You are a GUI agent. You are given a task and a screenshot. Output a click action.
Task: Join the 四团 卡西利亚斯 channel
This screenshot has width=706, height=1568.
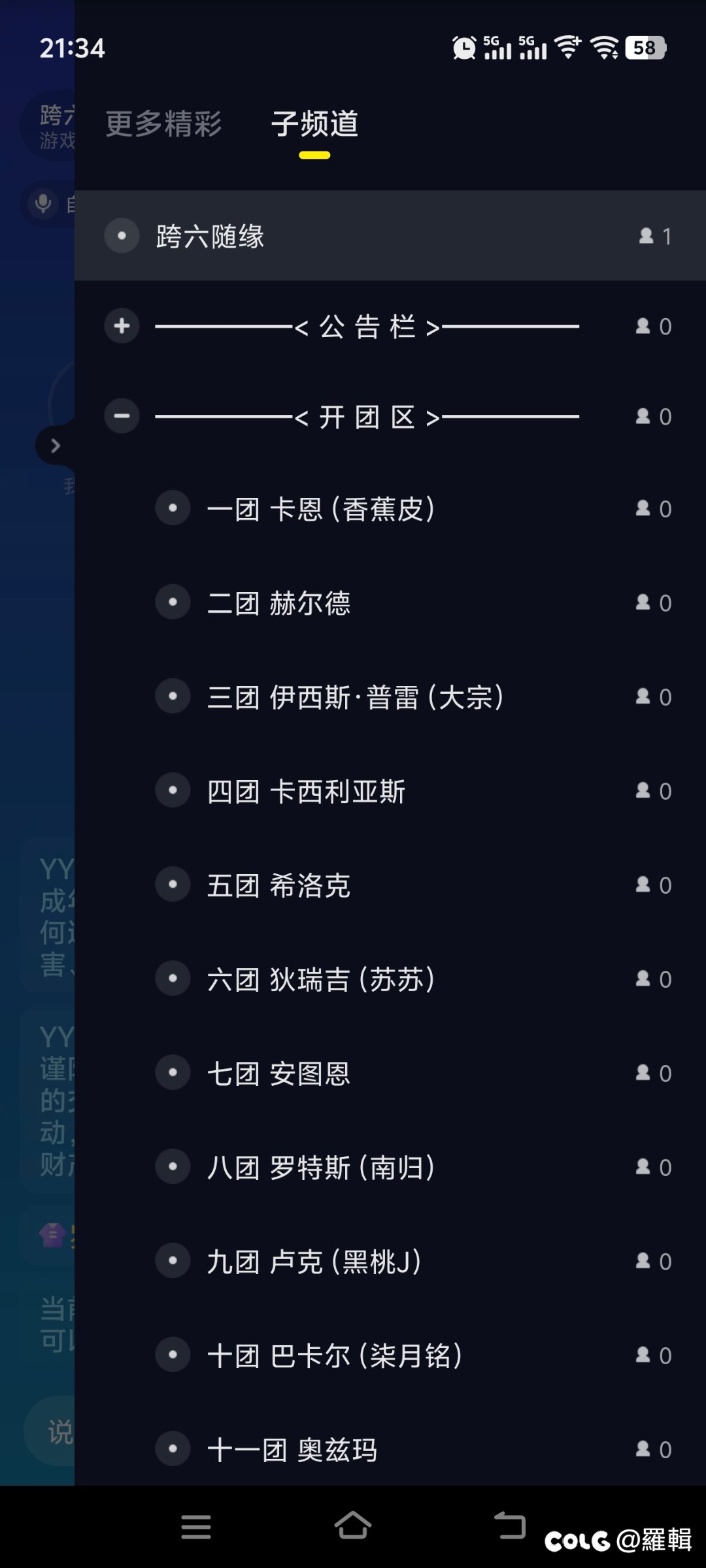coord(306,791)
